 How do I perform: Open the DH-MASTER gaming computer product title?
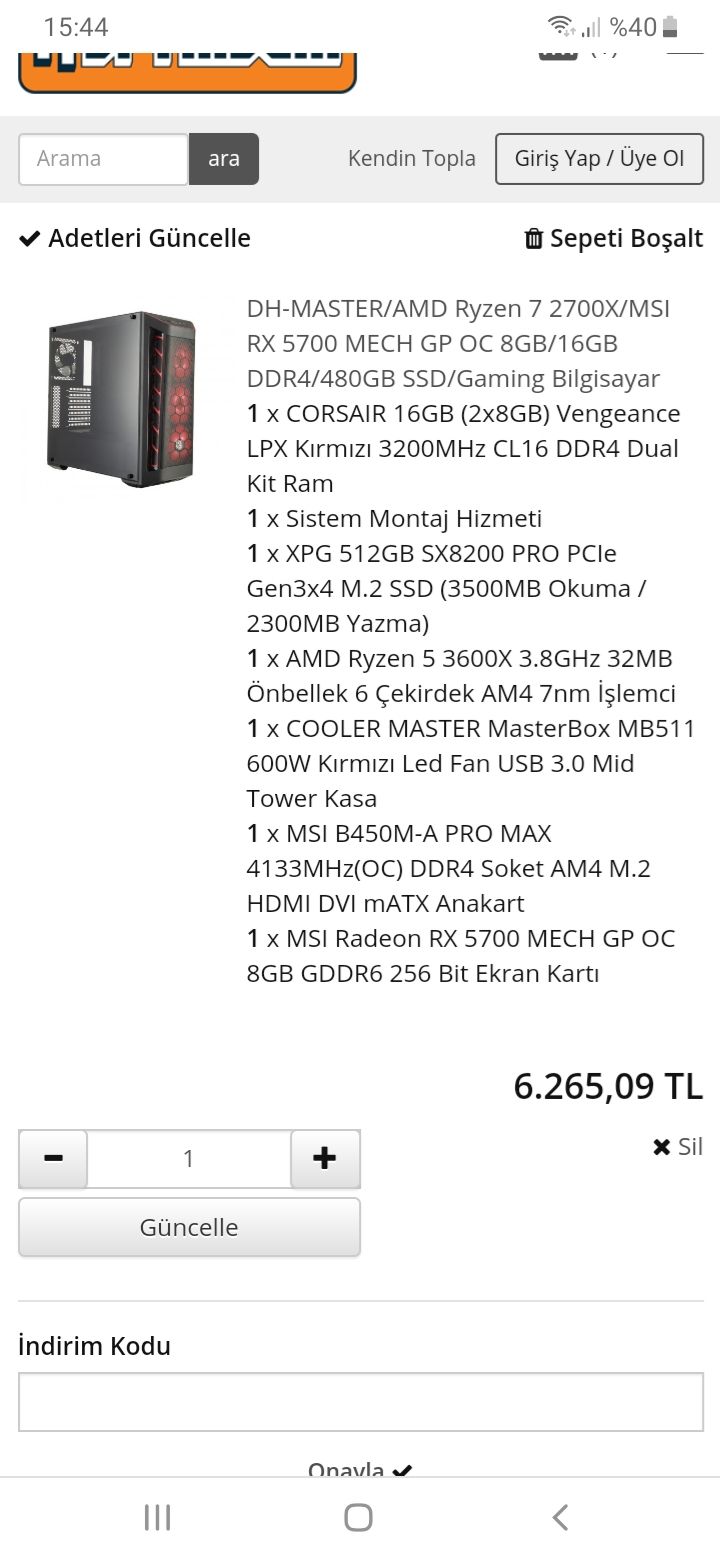[457, 343]
